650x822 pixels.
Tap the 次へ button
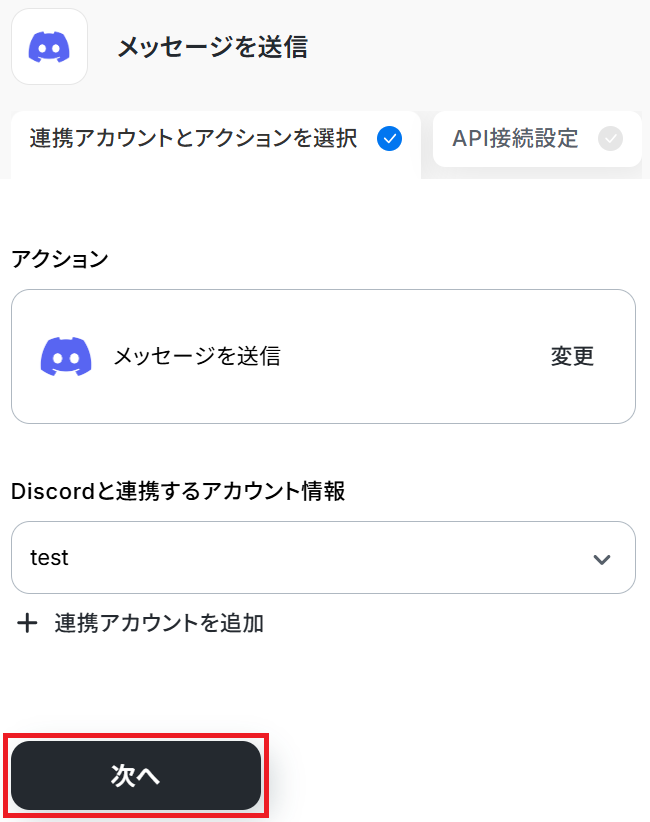click(136, 776)
